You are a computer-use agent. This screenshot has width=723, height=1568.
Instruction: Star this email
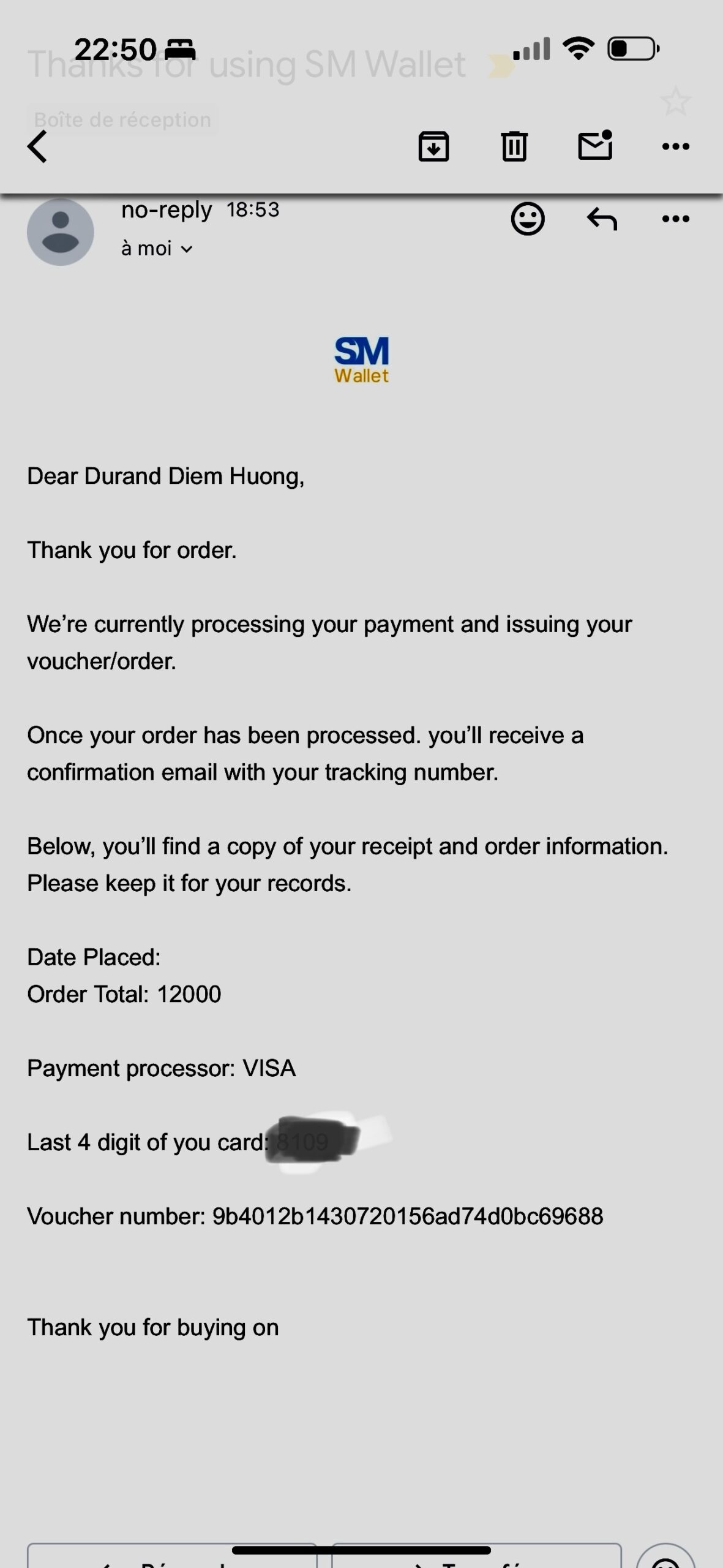coord(676,102)
